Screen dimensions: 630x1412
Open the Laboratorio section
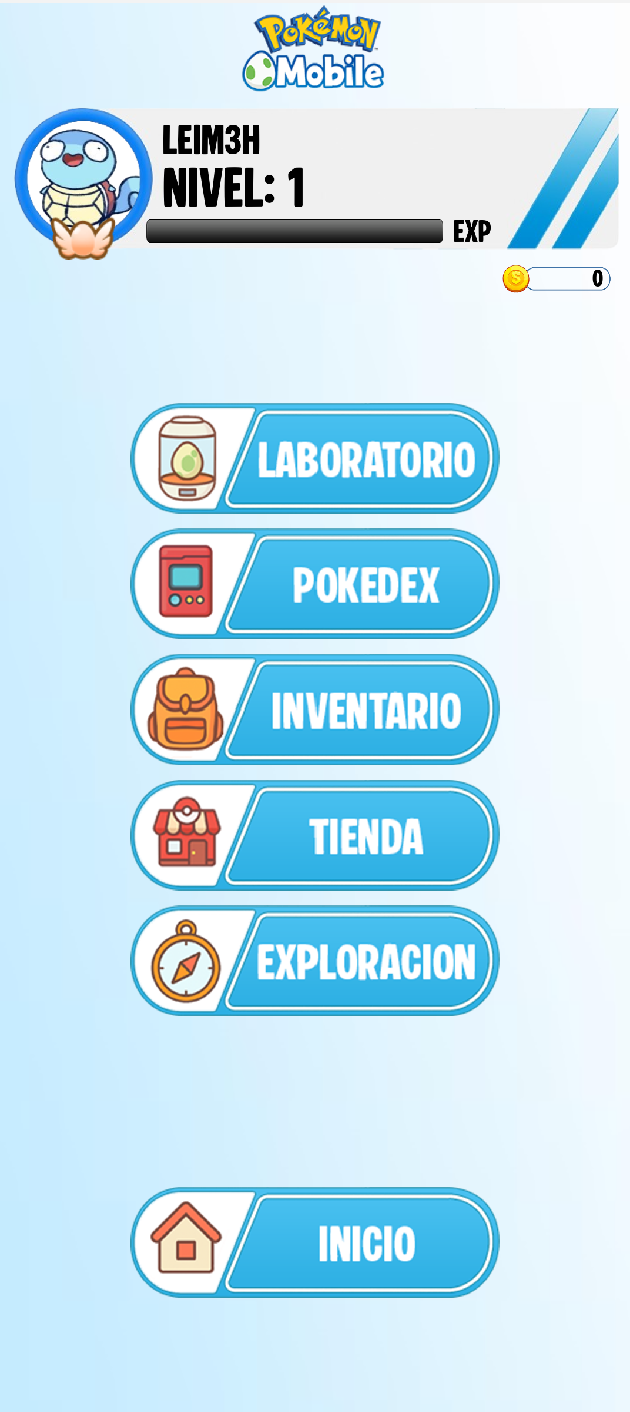tap(315, 459)
